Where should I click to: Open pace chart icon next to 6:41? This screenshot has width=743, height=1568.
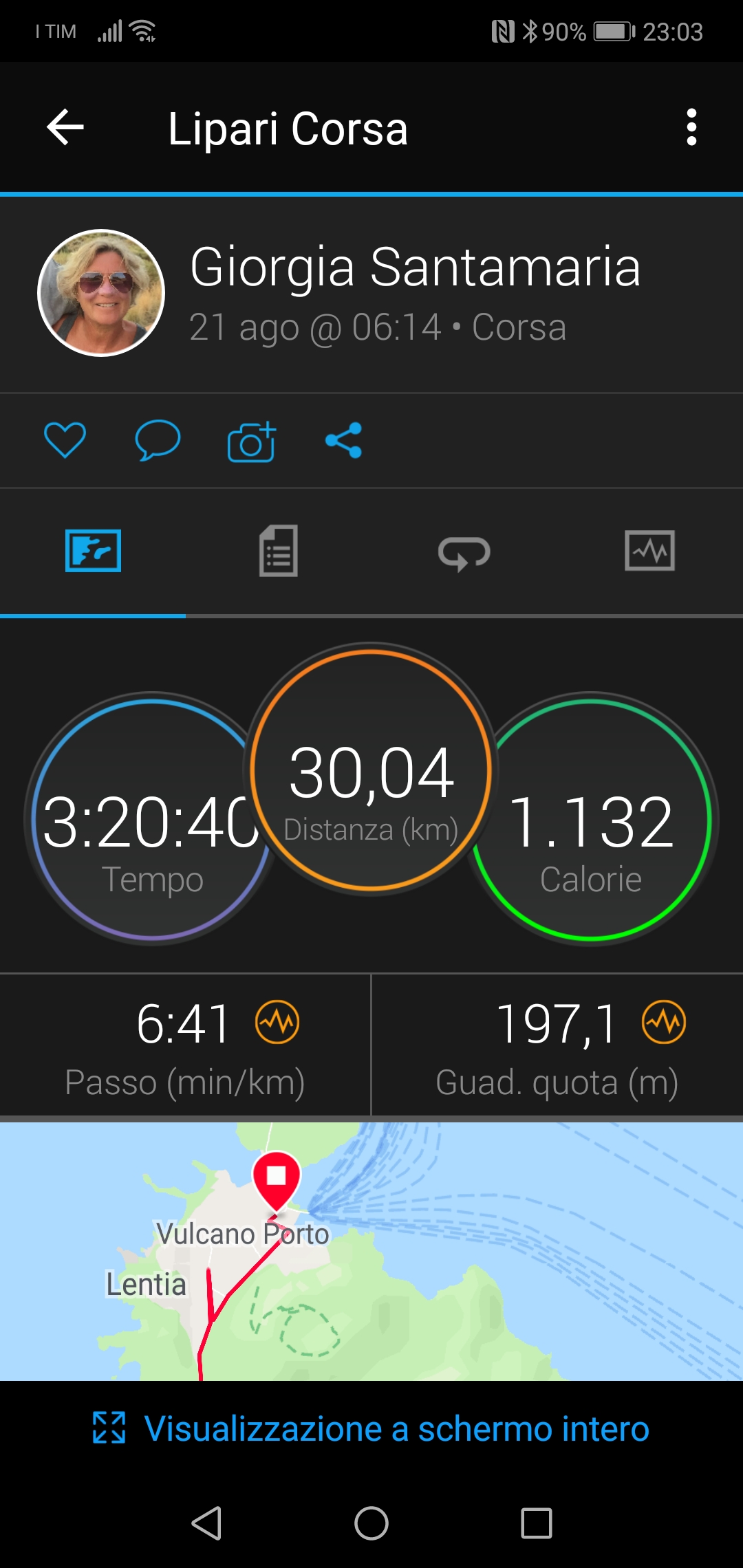(277, 1023)
